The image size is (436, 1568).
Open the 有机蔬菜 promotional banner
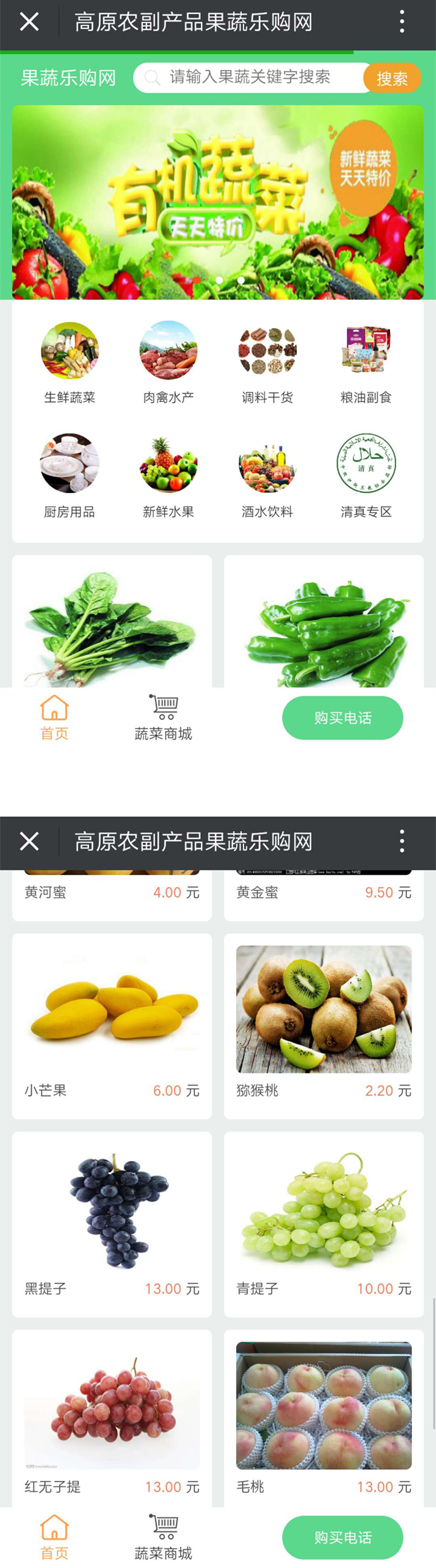pyautogui.click(x=217, y=202)
